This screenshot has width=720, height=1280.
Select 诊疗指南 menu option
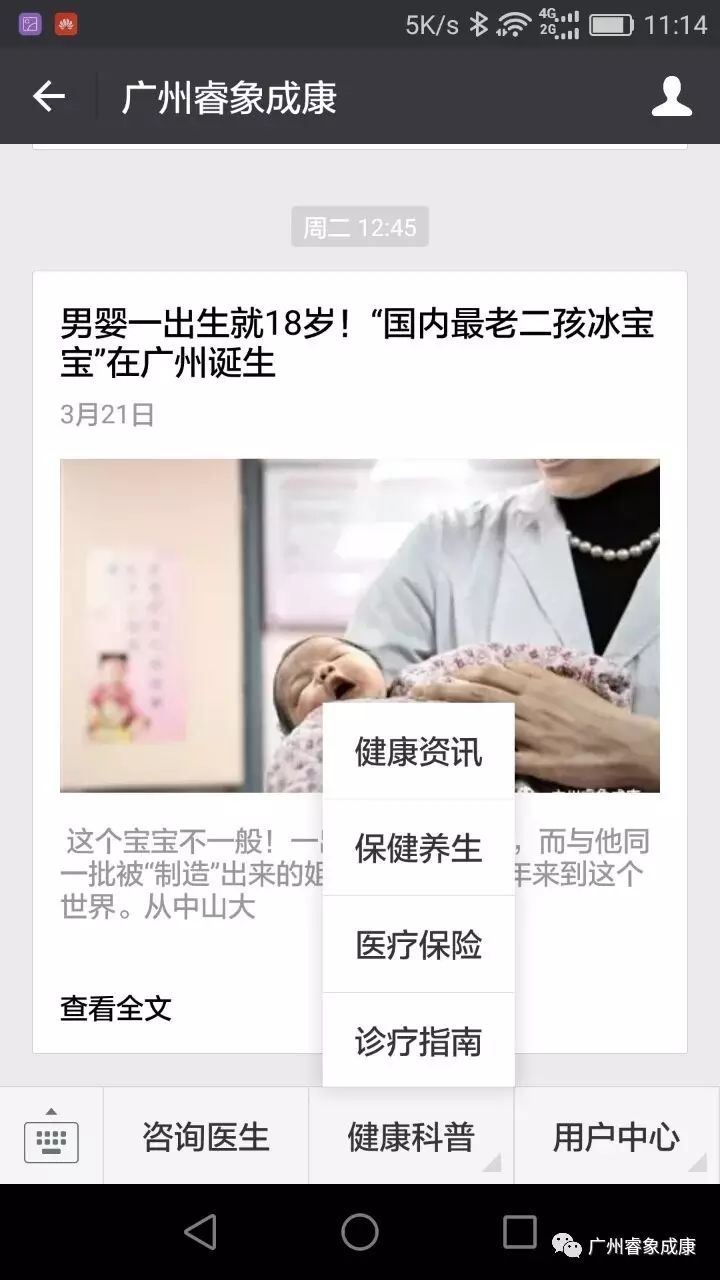point(418,1041)
